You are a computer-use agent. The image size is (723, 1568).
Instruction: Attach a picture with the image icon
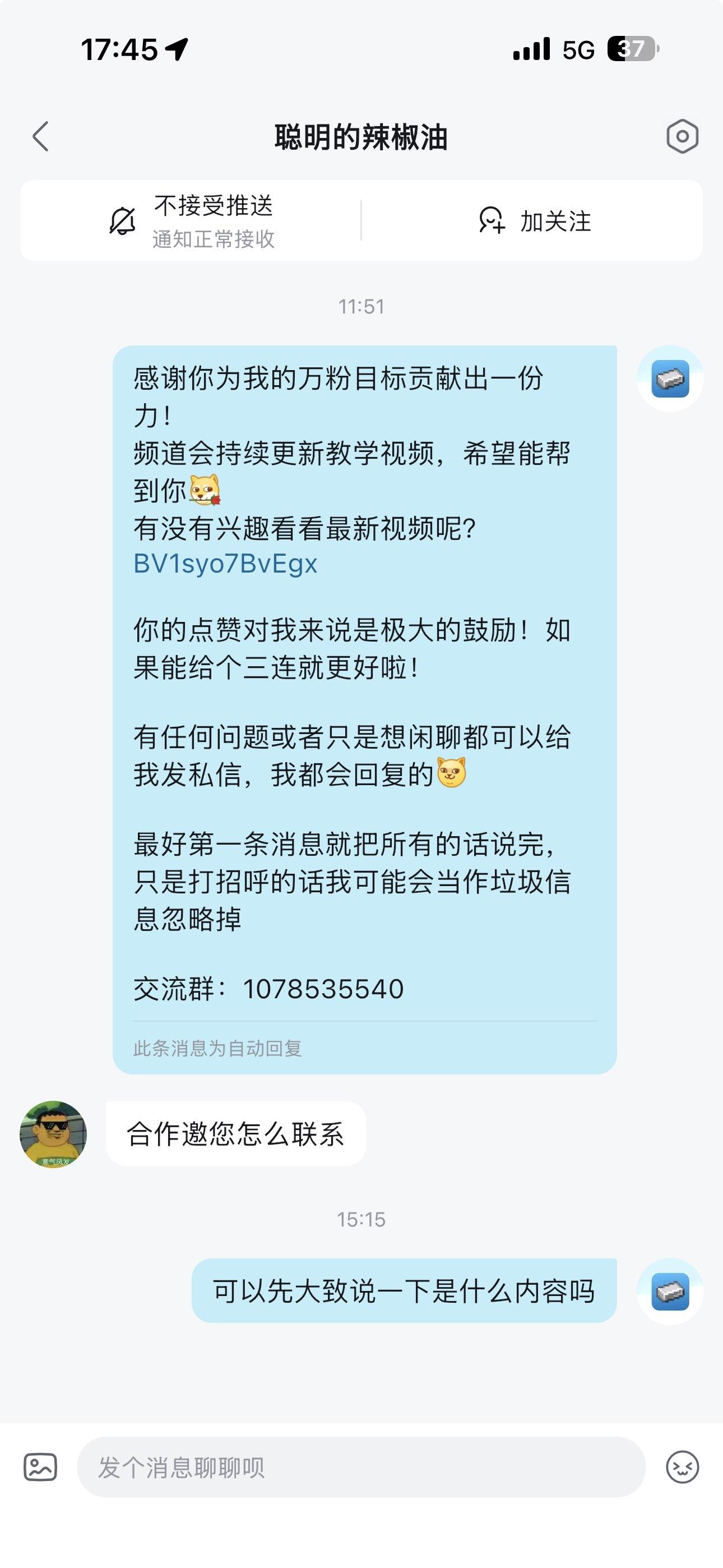[40, 1467]
